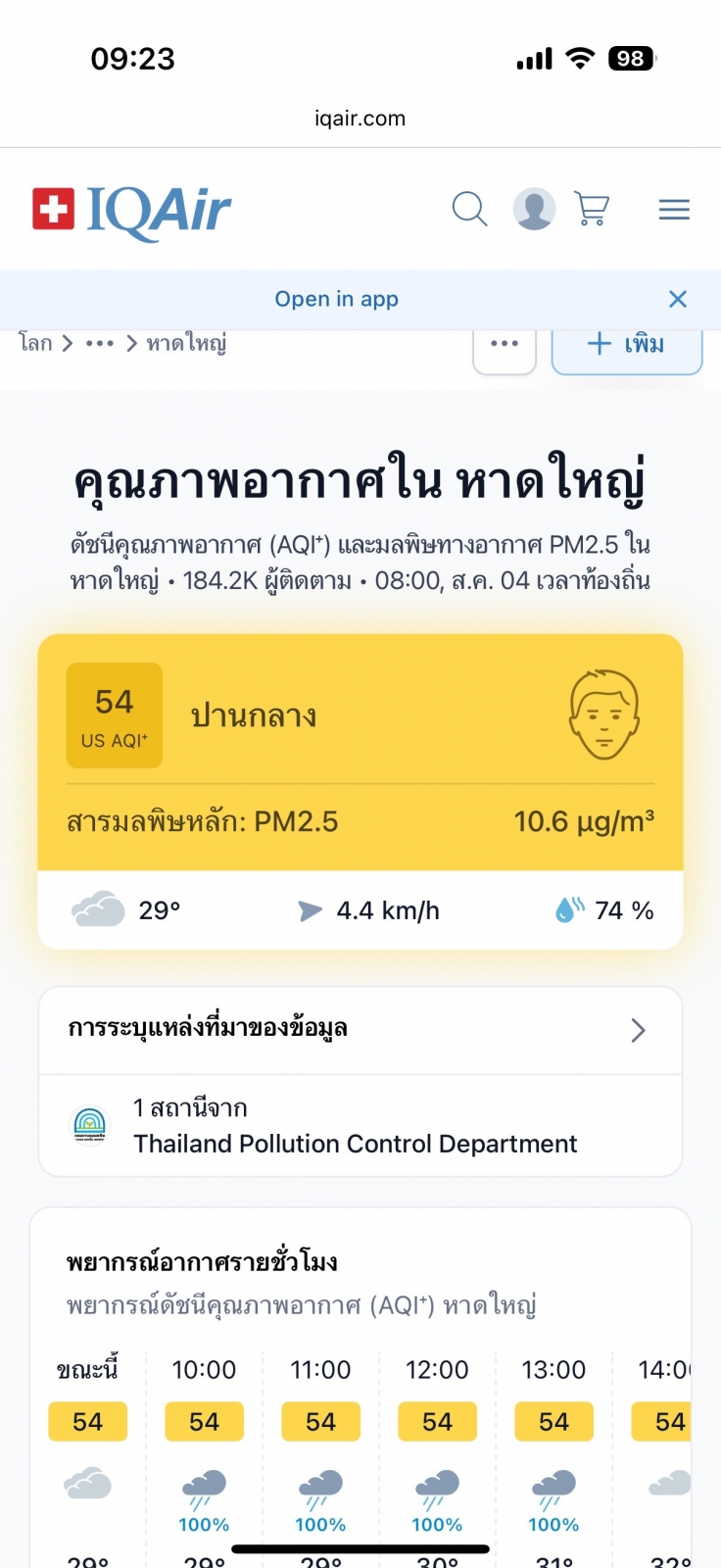Open the shopping cart

coord(592,209)
